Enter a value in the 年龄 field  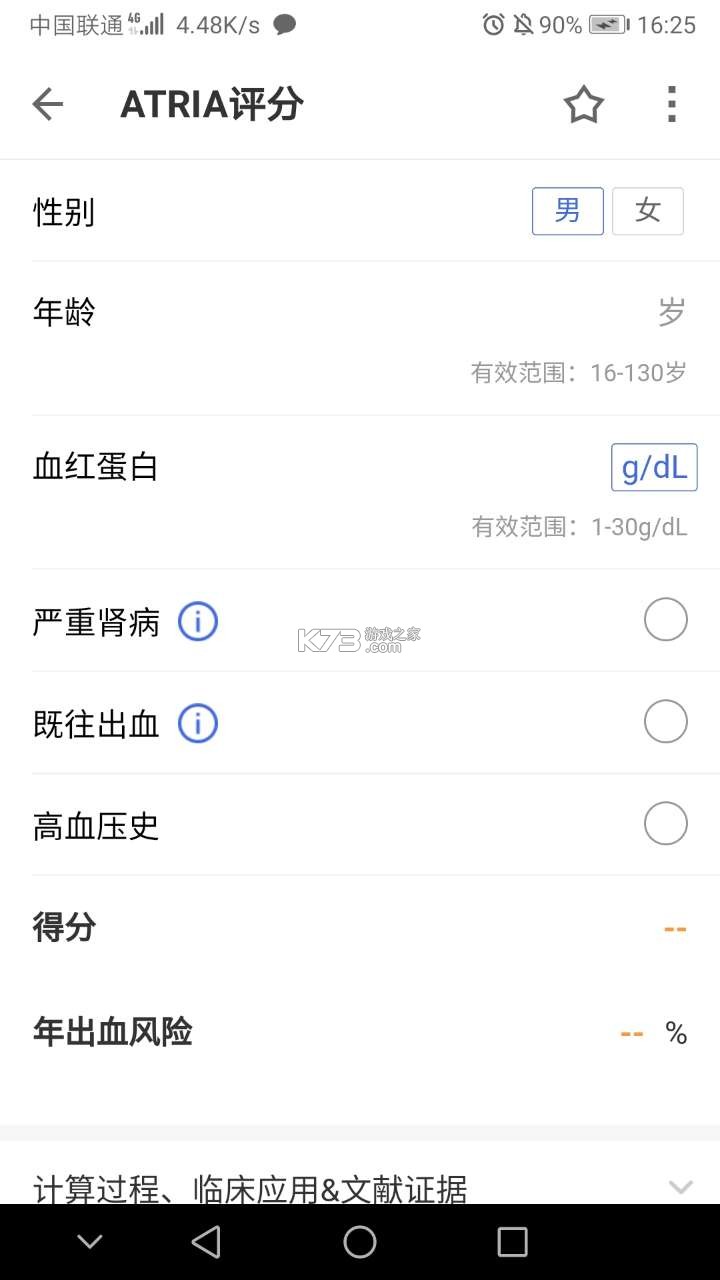(x=400, y=313)
